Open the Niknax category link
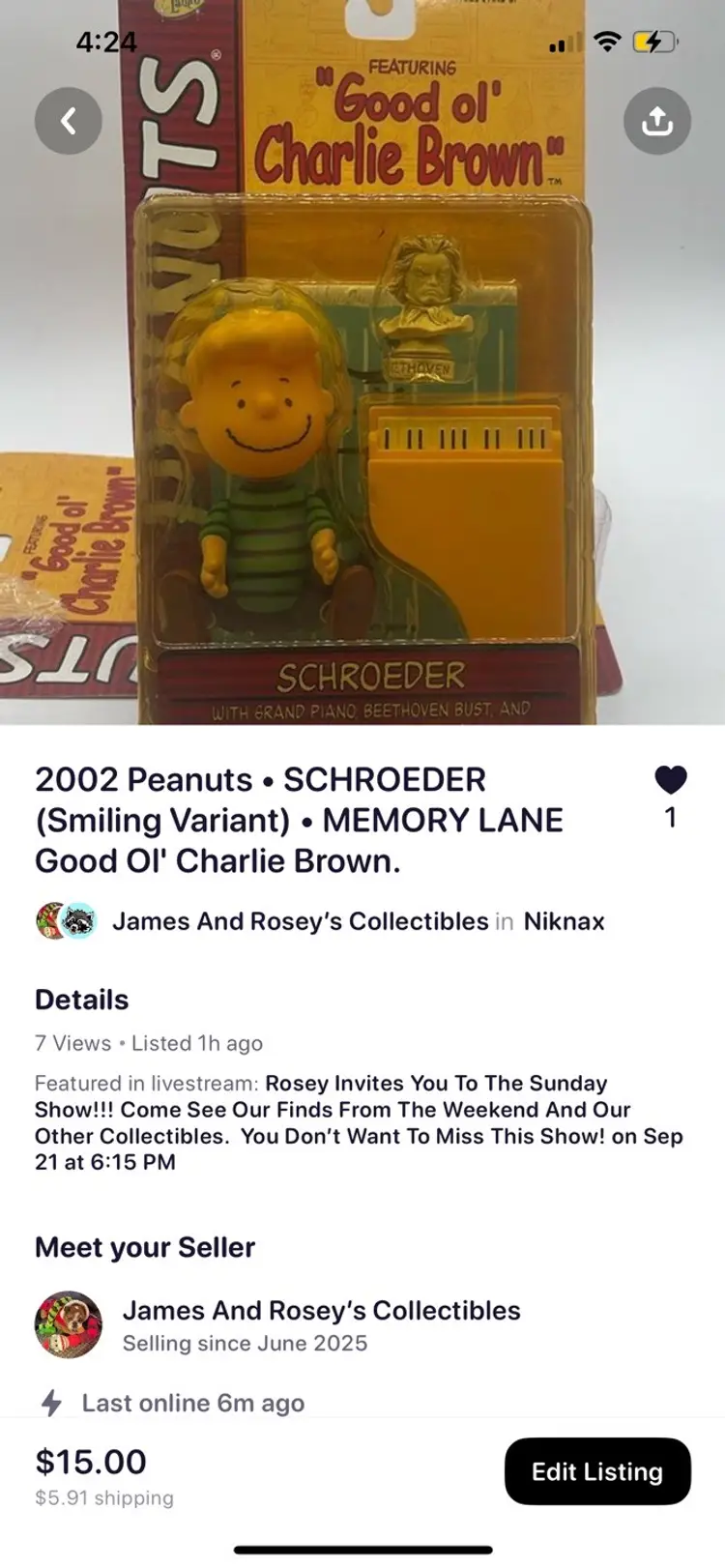 point(564,921)
